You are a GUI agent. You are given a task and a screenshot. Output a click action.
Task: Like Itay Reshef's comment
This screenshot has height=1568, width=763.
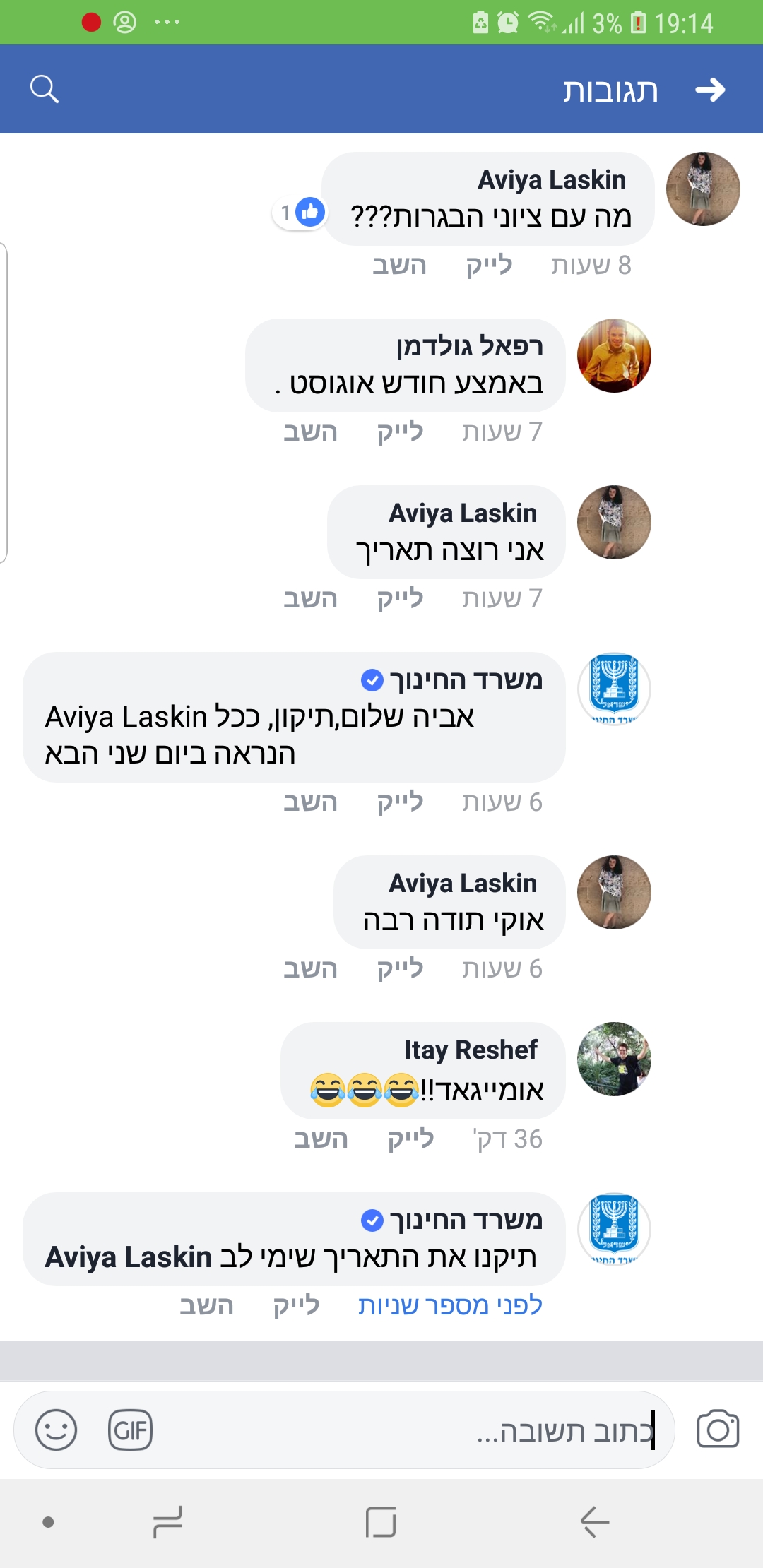[x=410, y=1139]
